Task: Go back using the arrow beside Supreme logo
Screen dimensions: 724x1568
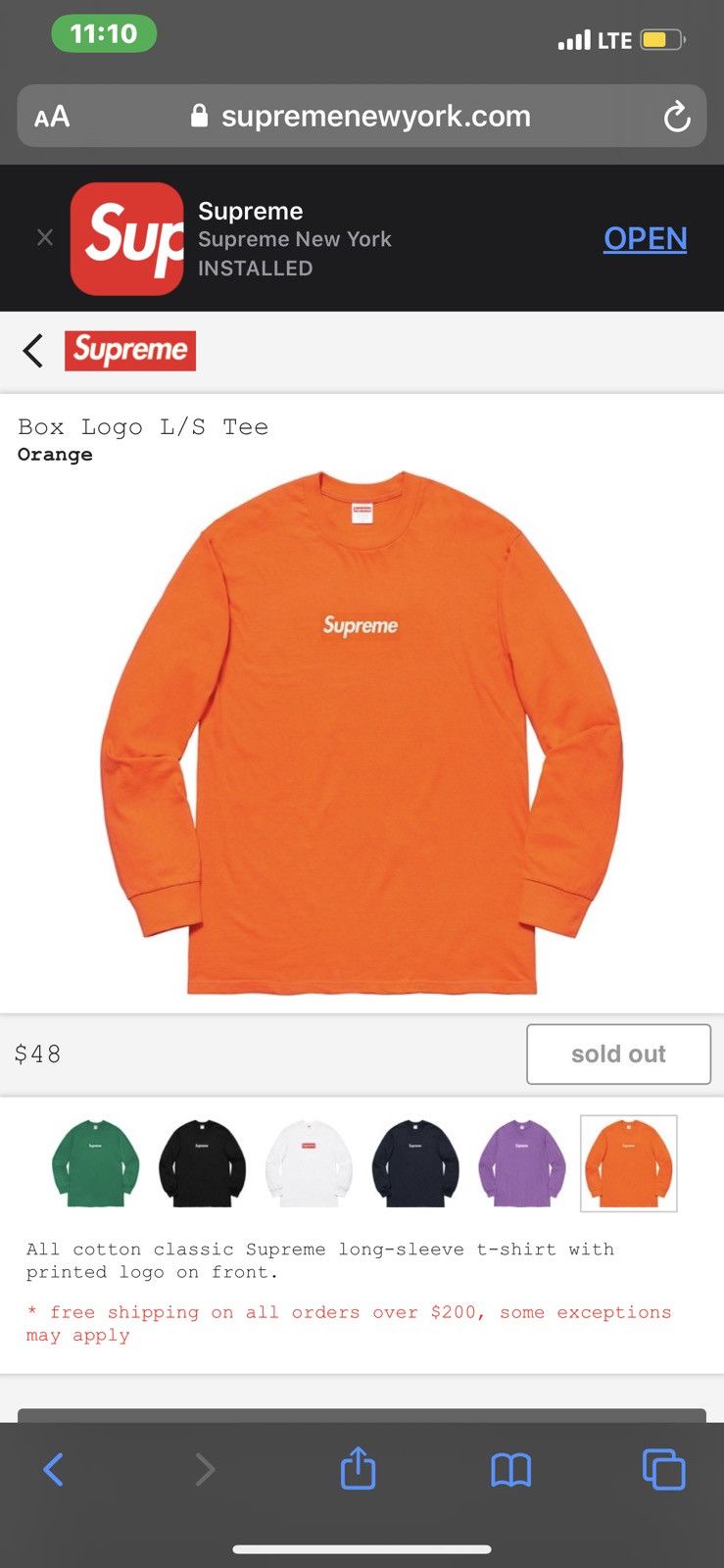Action: 33,351
